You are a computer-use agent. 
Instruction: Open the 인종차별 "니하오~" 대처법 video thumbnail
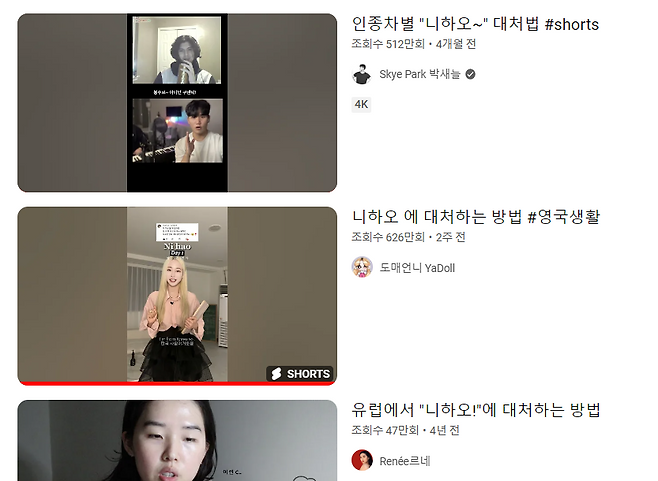177,102
